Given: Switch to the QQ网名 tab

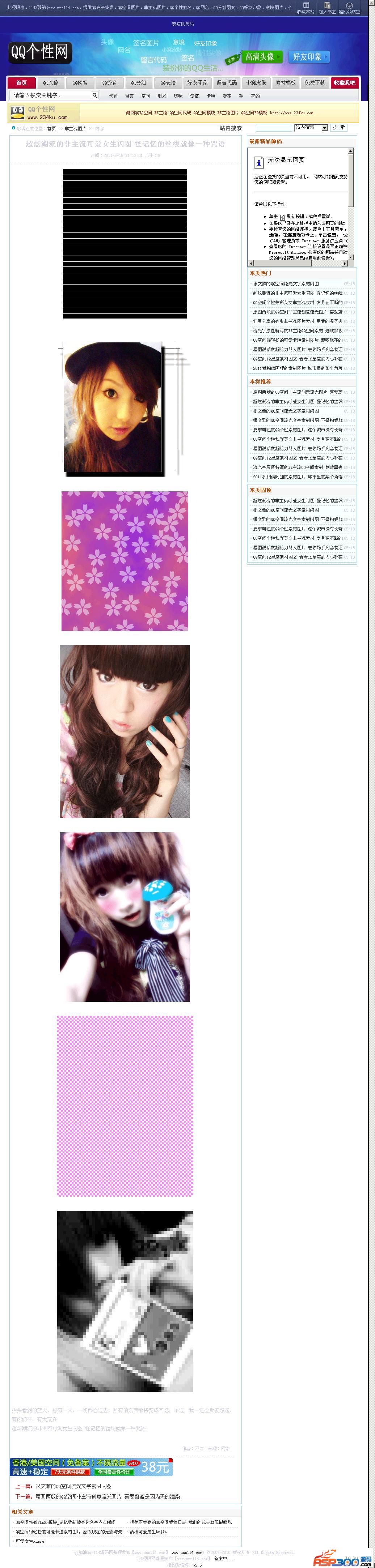Looking at the screenshot, I should click(x=80, y=83).
